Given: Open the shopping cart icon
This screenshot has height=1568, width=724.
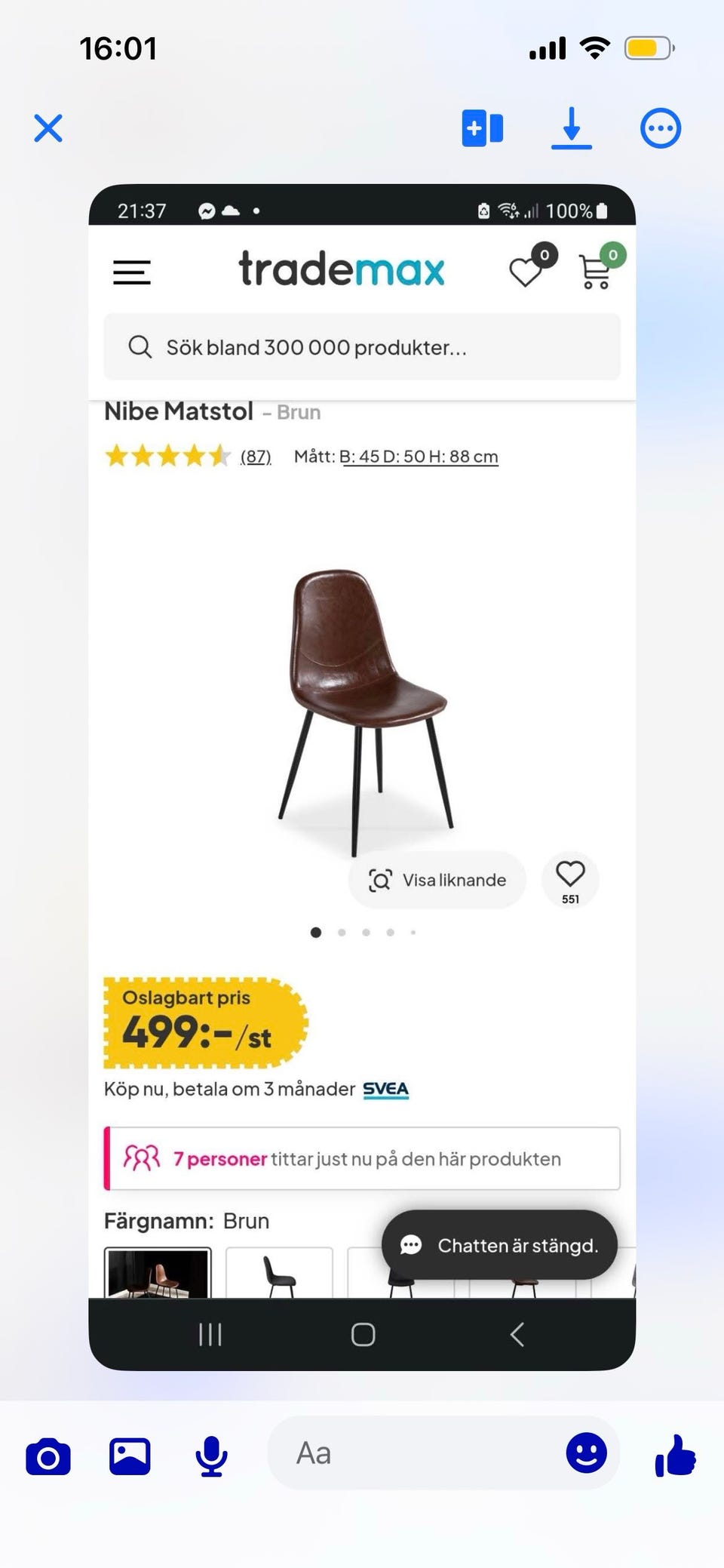Looking at the screenshot, I should pos(594,273).
